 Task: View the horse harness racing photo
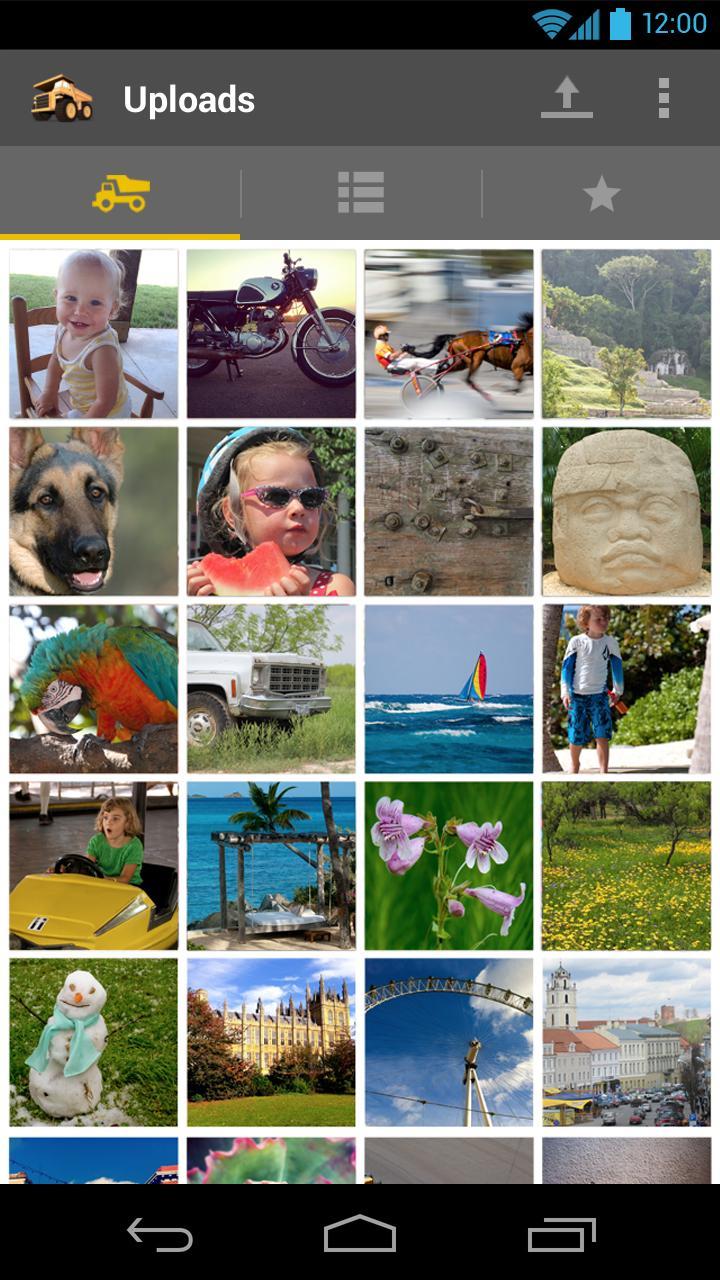click(449, 334)
